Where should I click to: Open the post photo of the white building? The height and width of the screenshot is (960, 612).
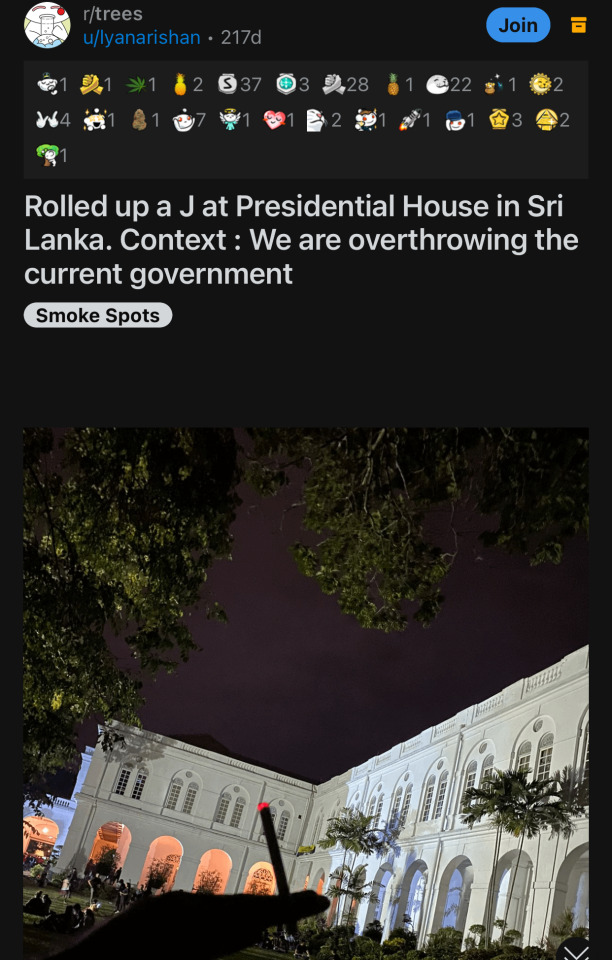[x=306, y=690]
